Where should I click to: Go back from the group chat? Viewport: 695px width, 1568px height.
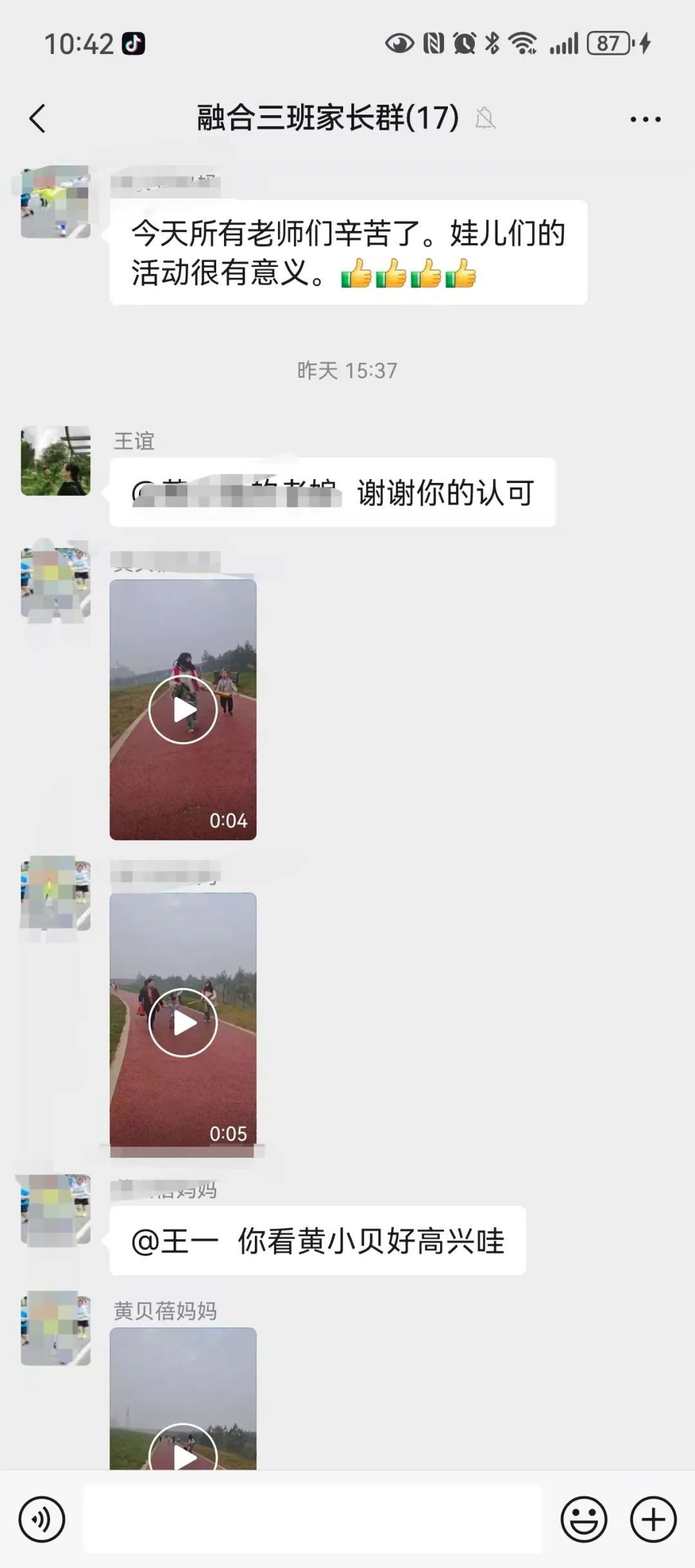[37, 119]
